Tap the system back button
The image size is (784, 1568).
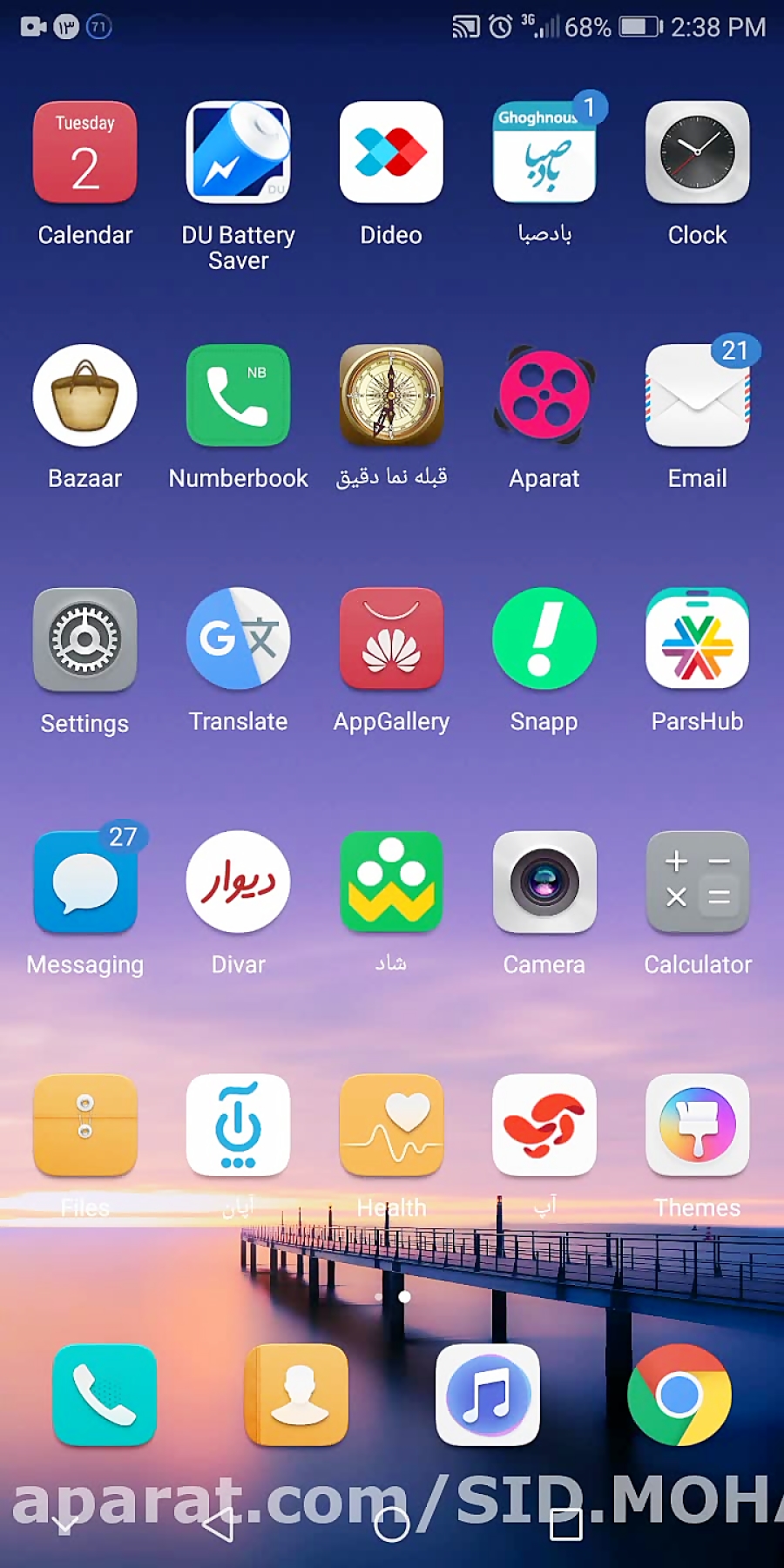218,1525
